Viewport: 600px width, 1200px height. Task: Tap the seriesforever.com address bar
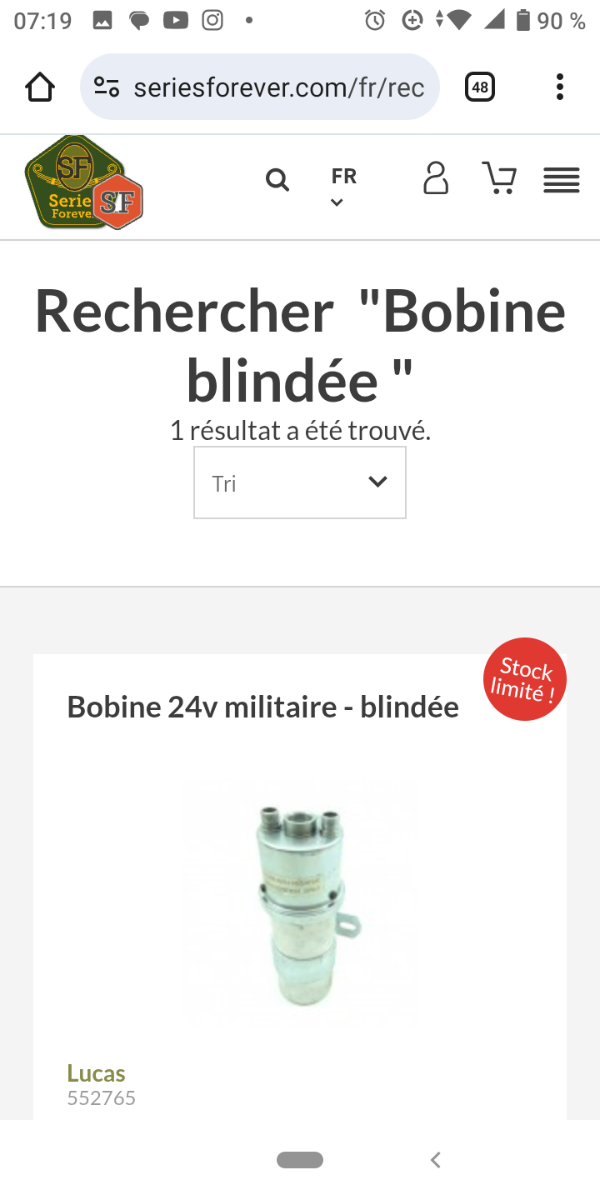[x=260, y=88]
